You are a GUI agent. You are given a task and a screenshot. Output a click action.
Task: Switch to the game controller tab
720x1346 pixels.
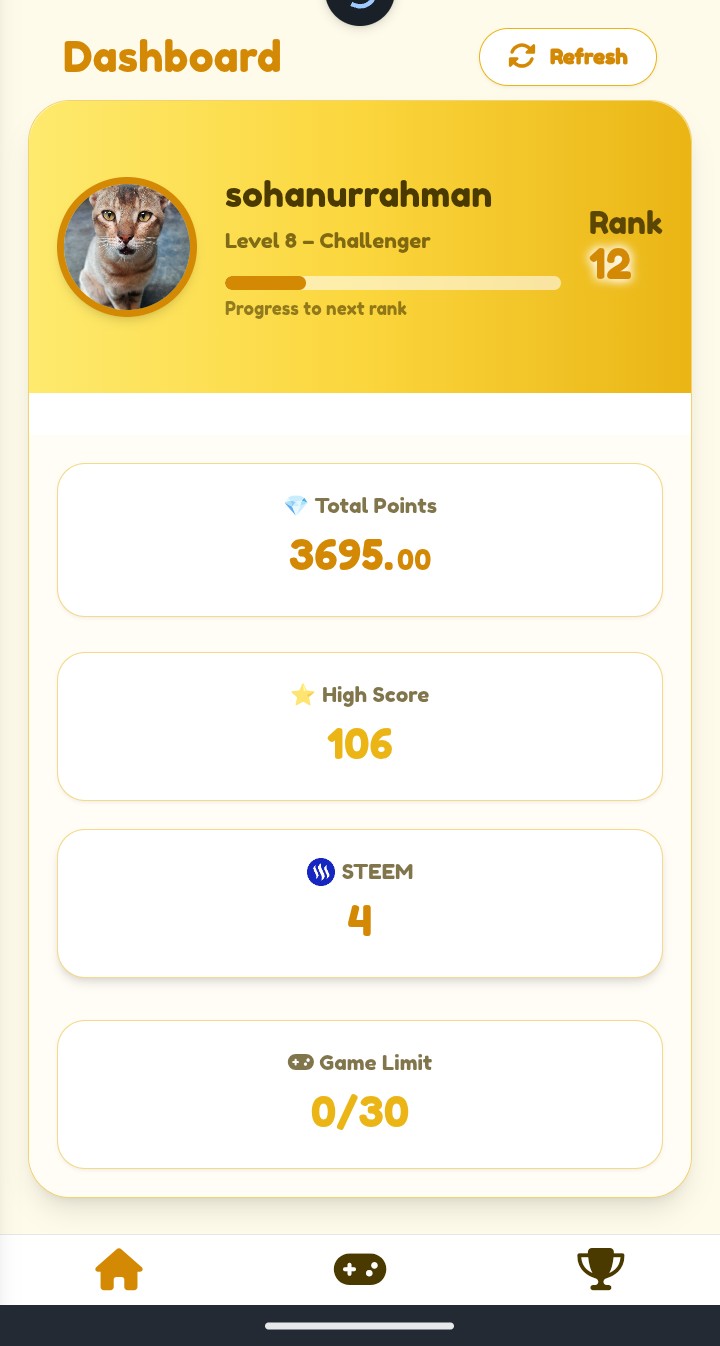[x=360, y=1269]
